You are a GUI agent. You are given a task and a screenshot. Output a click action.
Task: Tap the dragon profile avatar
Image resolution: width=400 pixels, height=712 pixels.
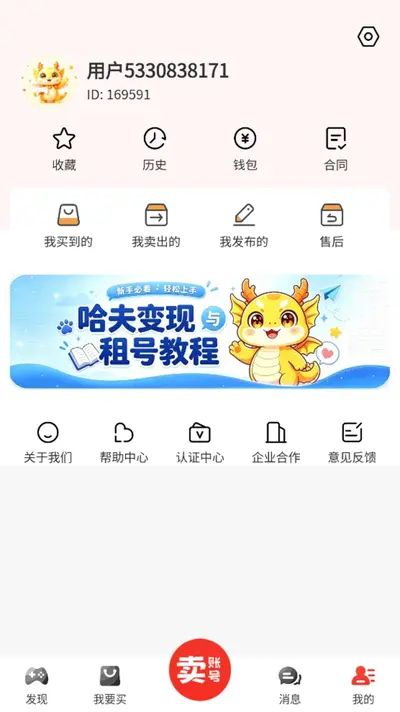[x=49, y=82]
